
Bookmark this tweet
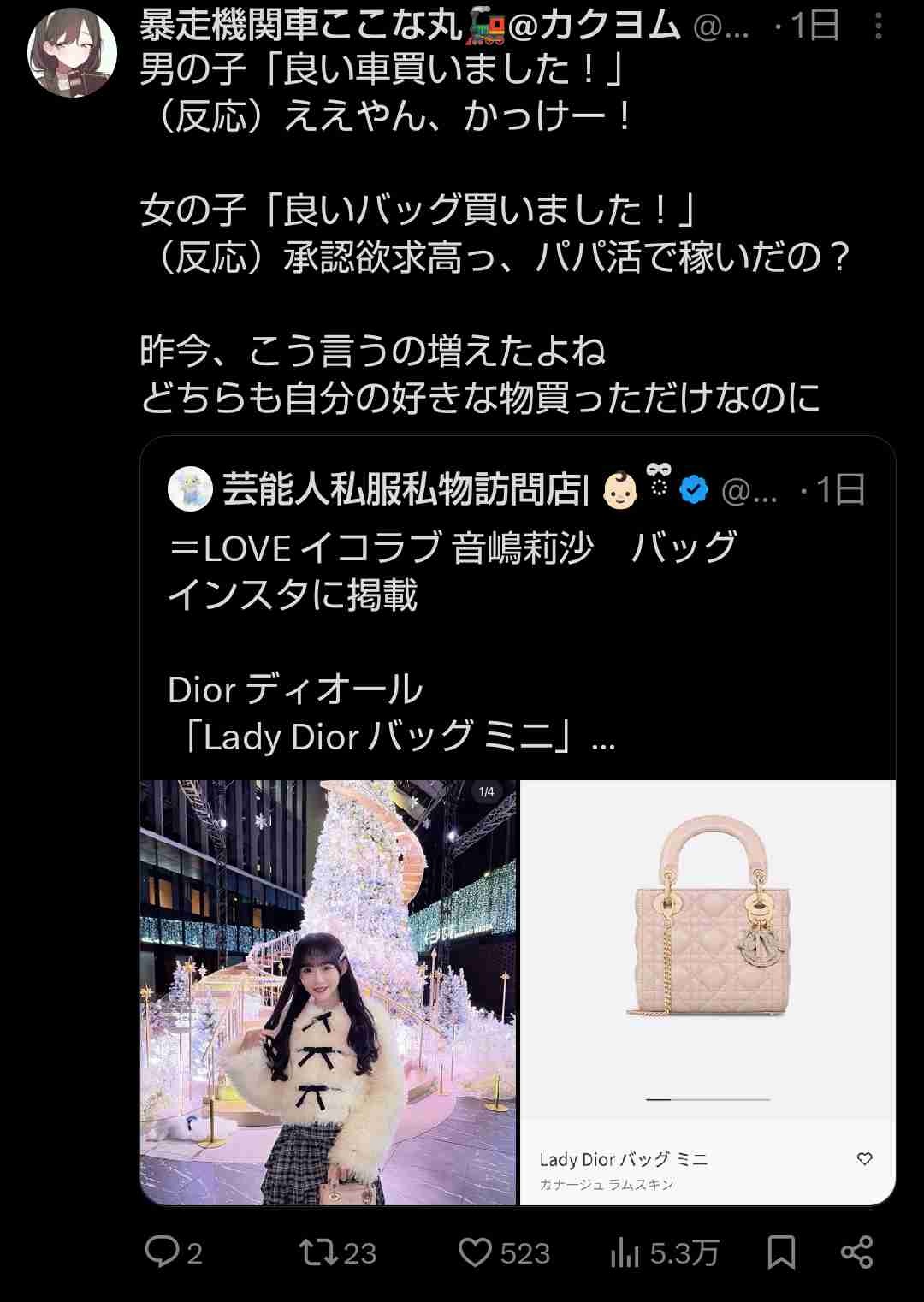[781, 1252]
